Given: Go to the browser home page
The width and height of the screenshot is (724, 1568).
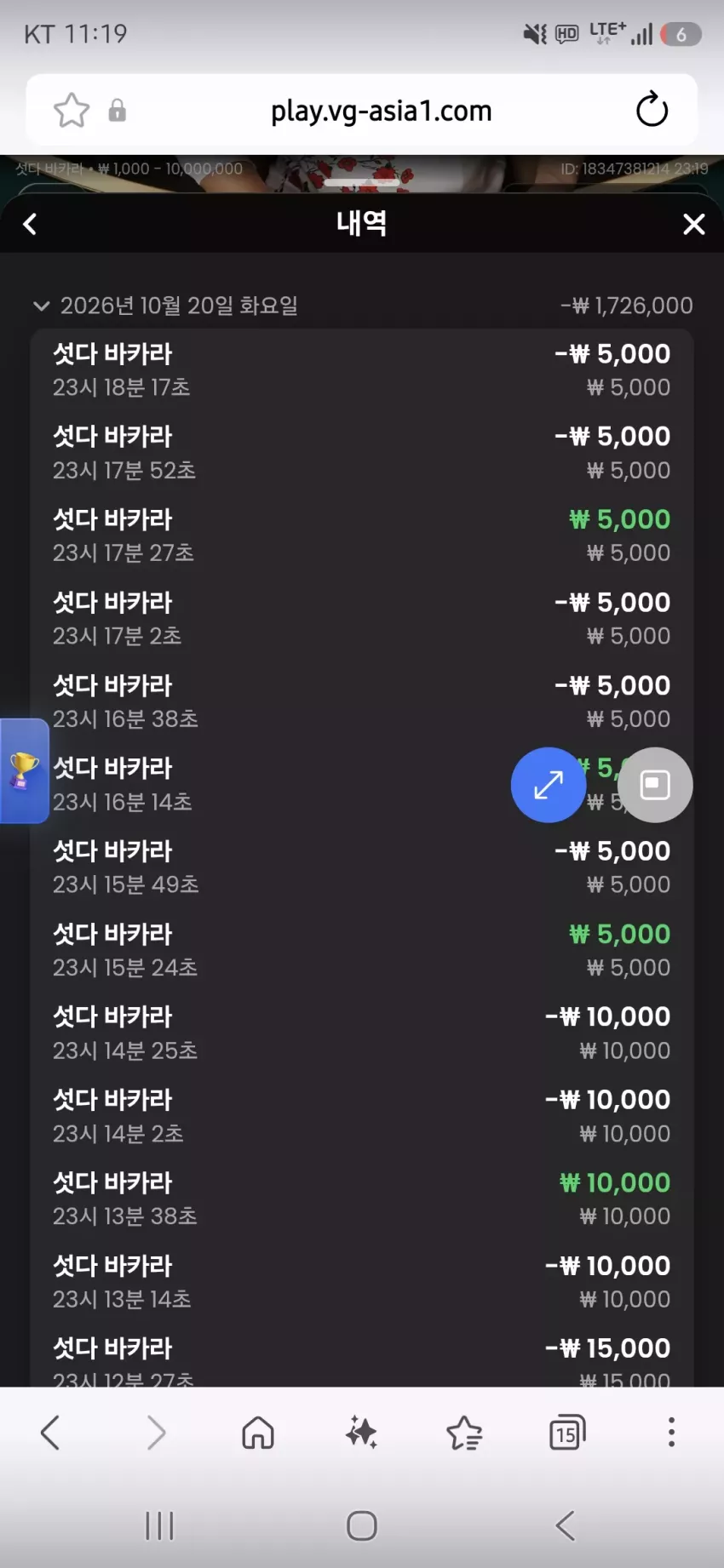Looking at the screenshot, I should [x=258, y=1433].
